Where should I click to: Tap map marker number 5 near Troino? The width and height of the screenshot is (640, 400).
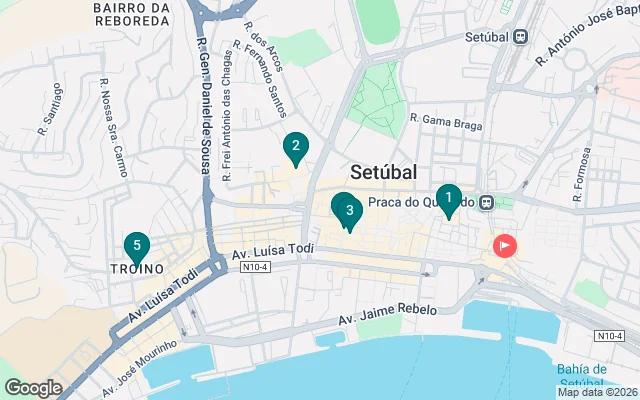pyautogui.click(x=136, y=245)
